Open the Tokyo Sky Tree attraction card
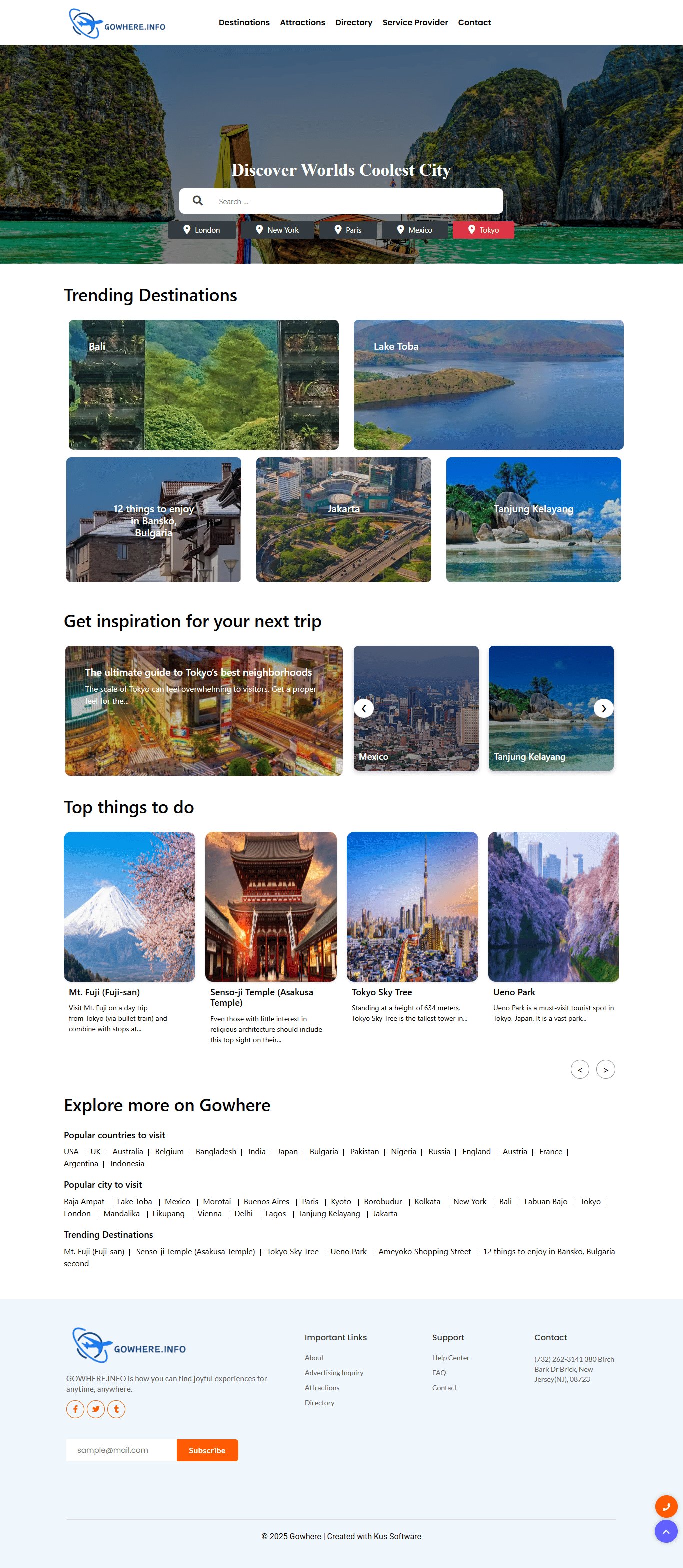Image resolution: width=683 pixels, height=1568 pixels. (412, 907)
